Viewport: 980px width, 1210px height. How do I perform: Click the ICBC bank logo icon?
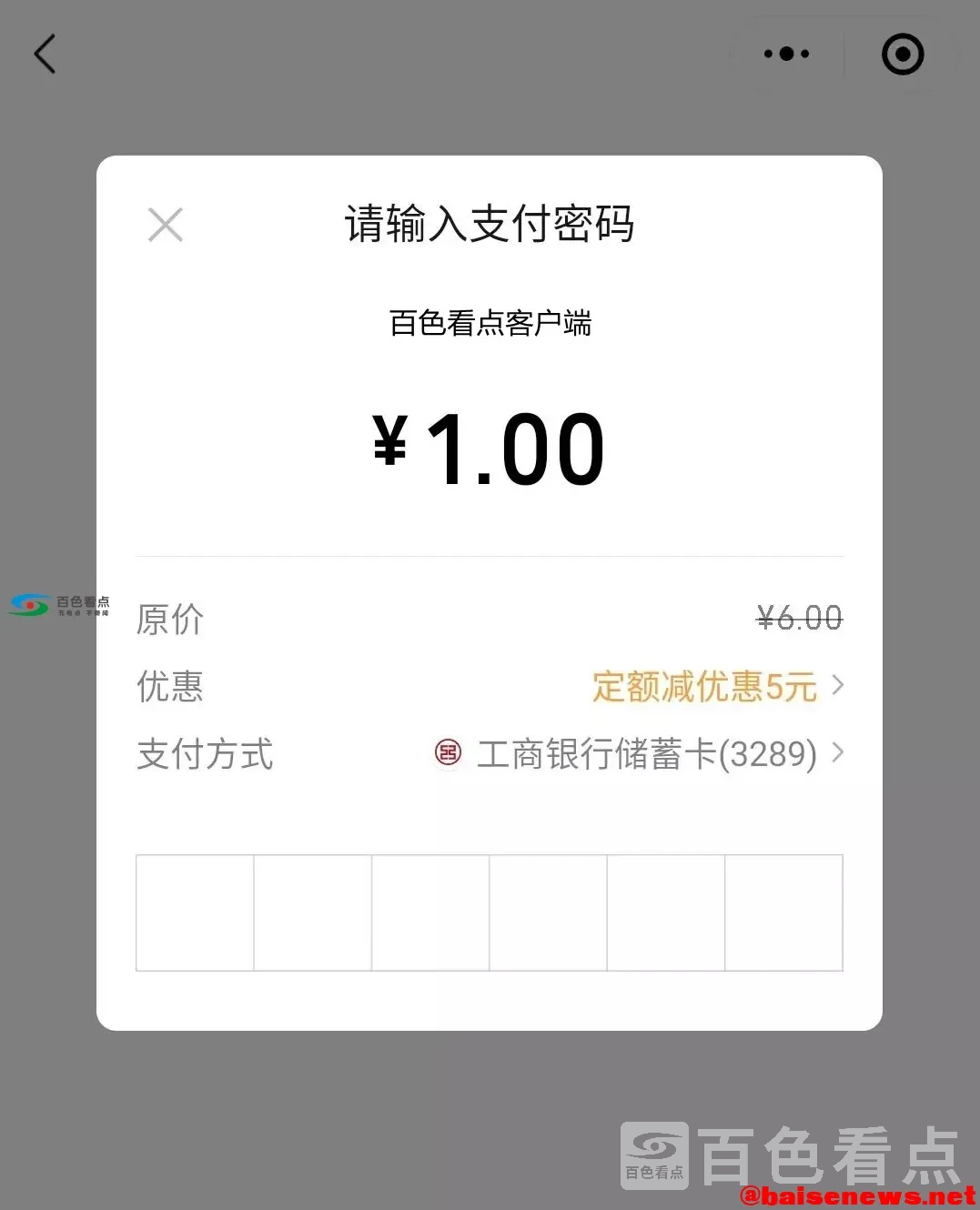447,753
